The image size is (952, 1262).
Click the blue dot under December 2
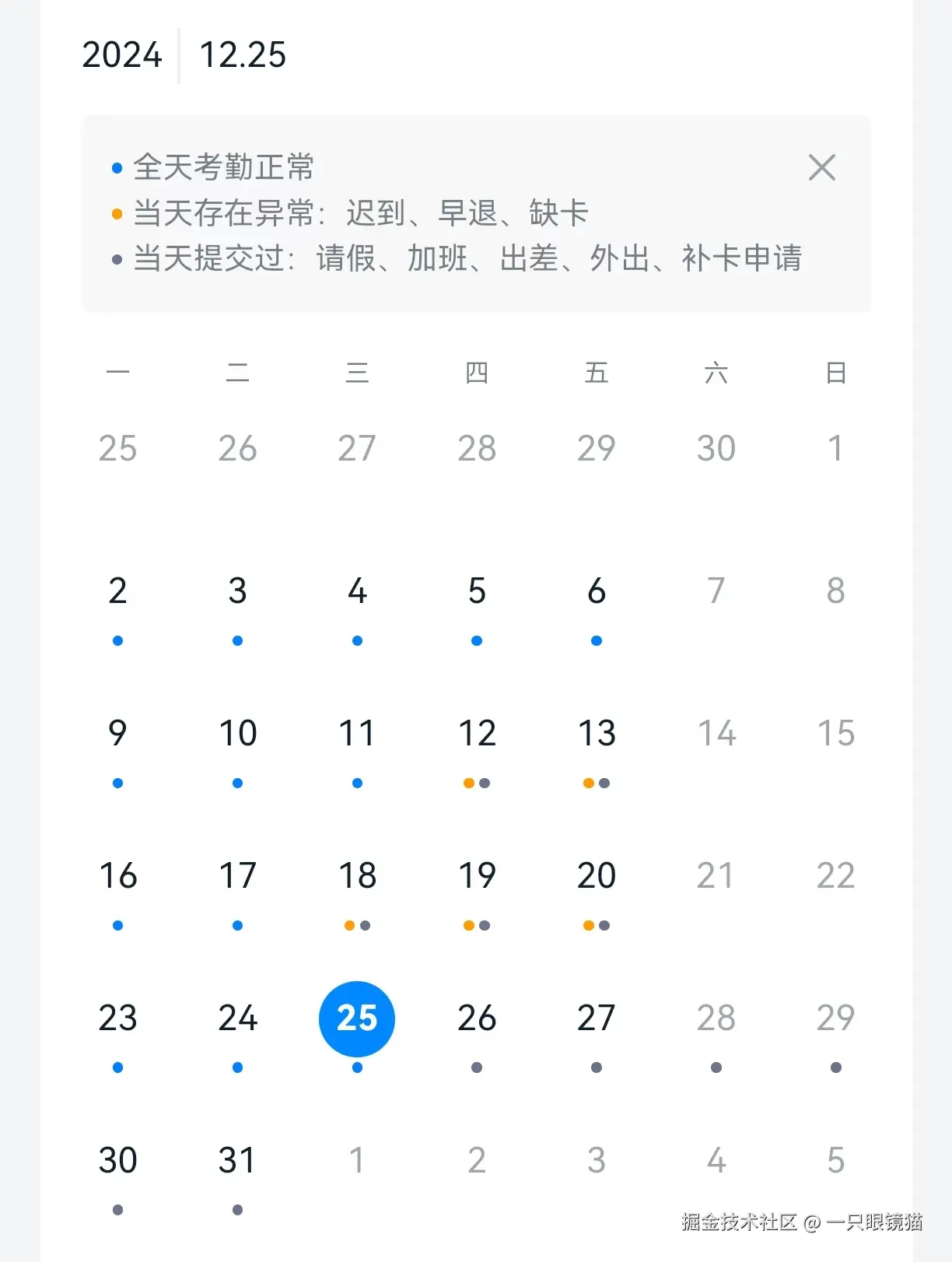(x=117, y=640)
